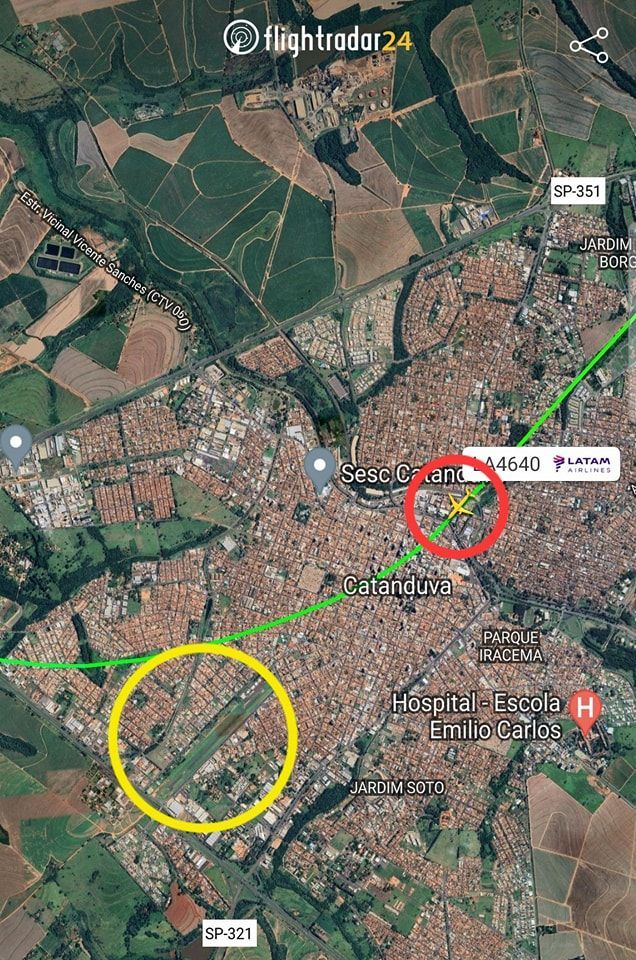Tap the share icon
This screenshot has height=960, width=636.
pos(589,46)
